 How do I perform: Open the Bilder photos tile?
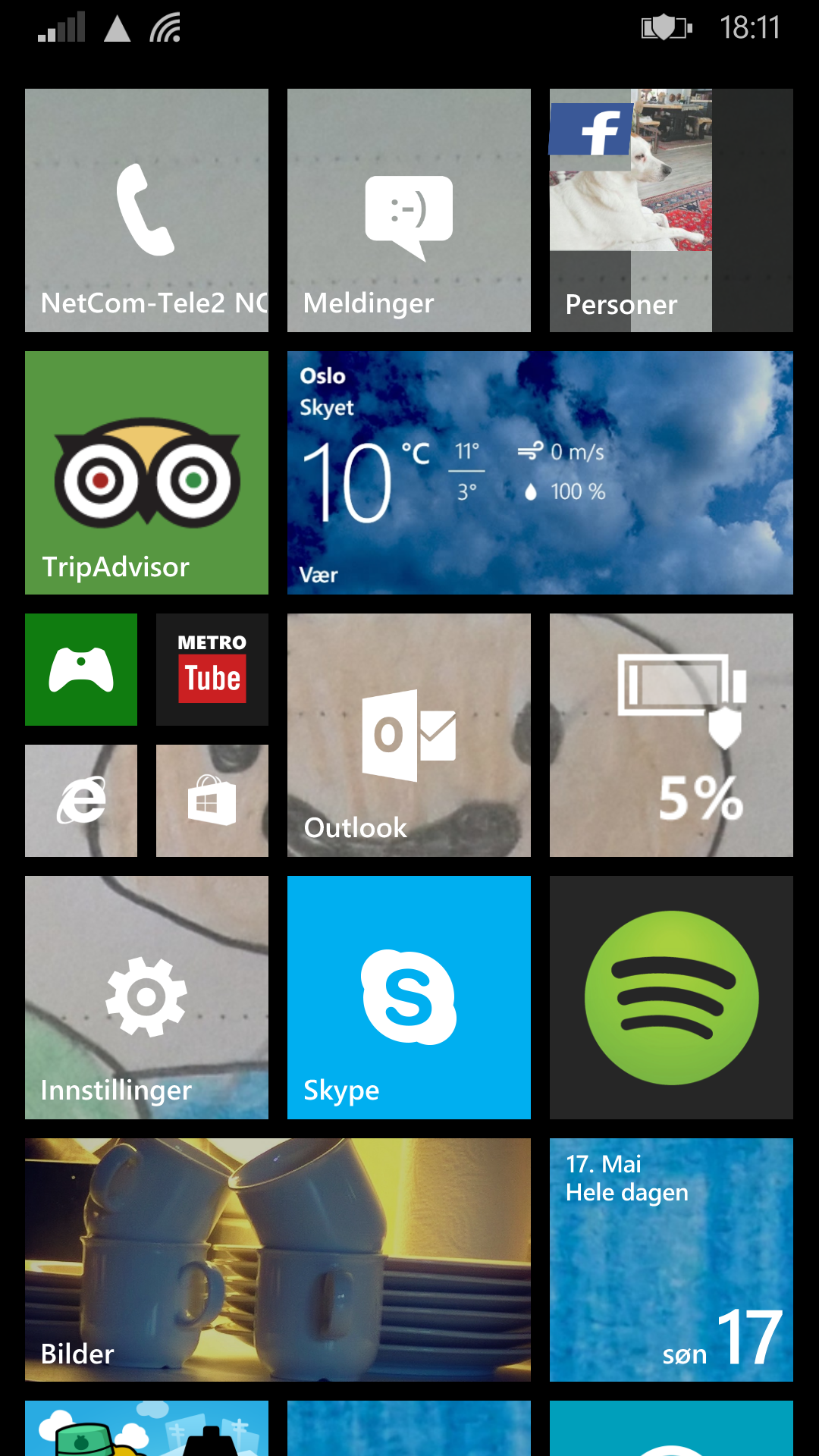click(278, 1260)
